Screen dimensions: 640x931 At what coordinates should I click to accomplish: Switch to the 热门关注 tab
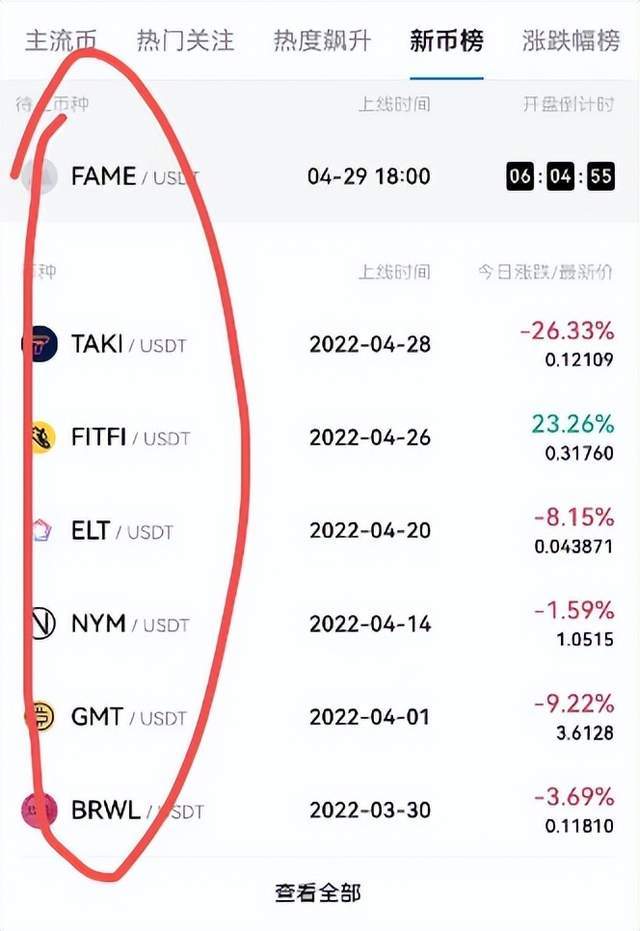pos(185,41)
